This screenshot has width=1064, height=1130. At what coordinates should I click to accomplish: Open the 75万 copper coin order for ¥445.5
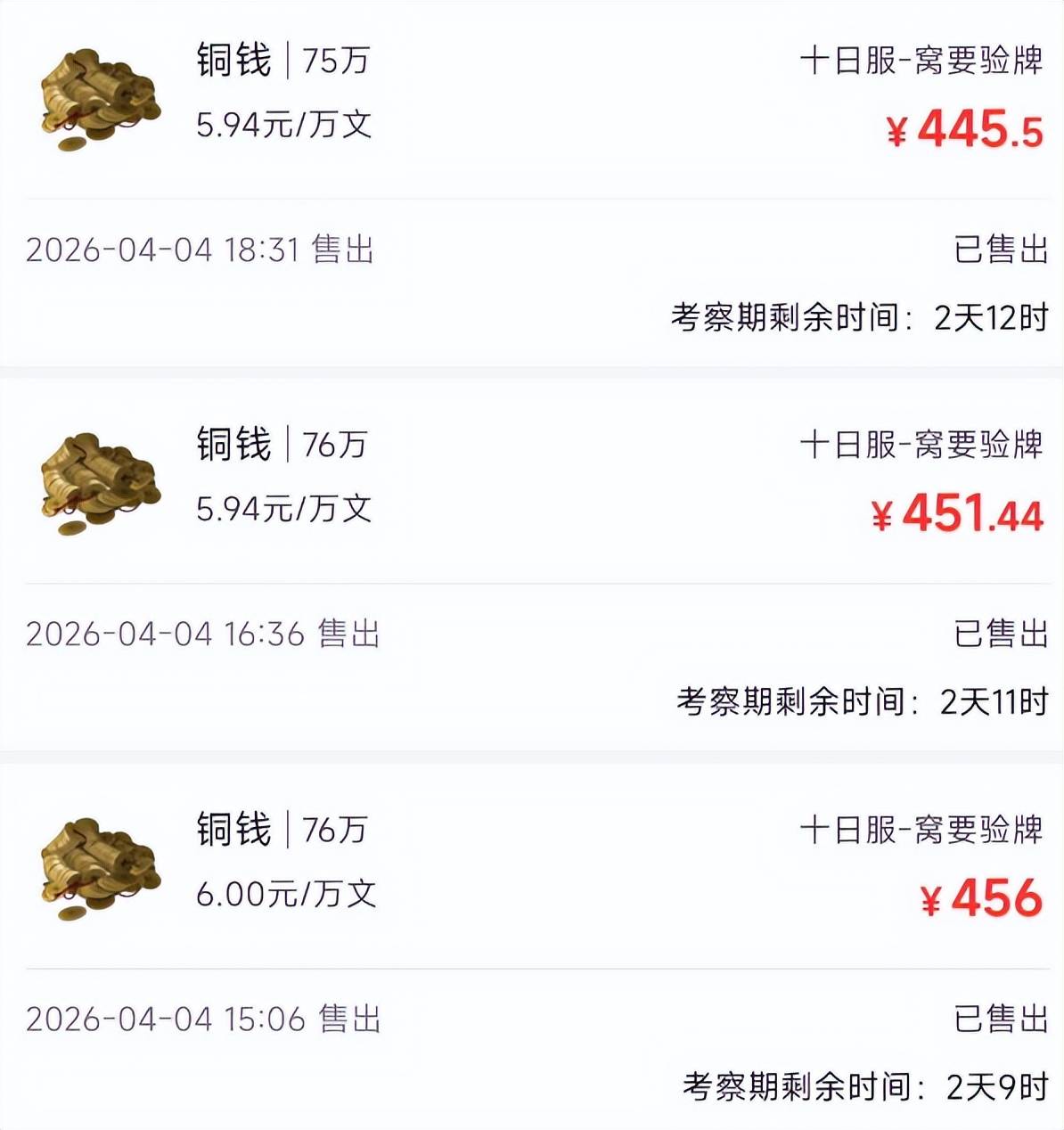(x=532, y=98)
